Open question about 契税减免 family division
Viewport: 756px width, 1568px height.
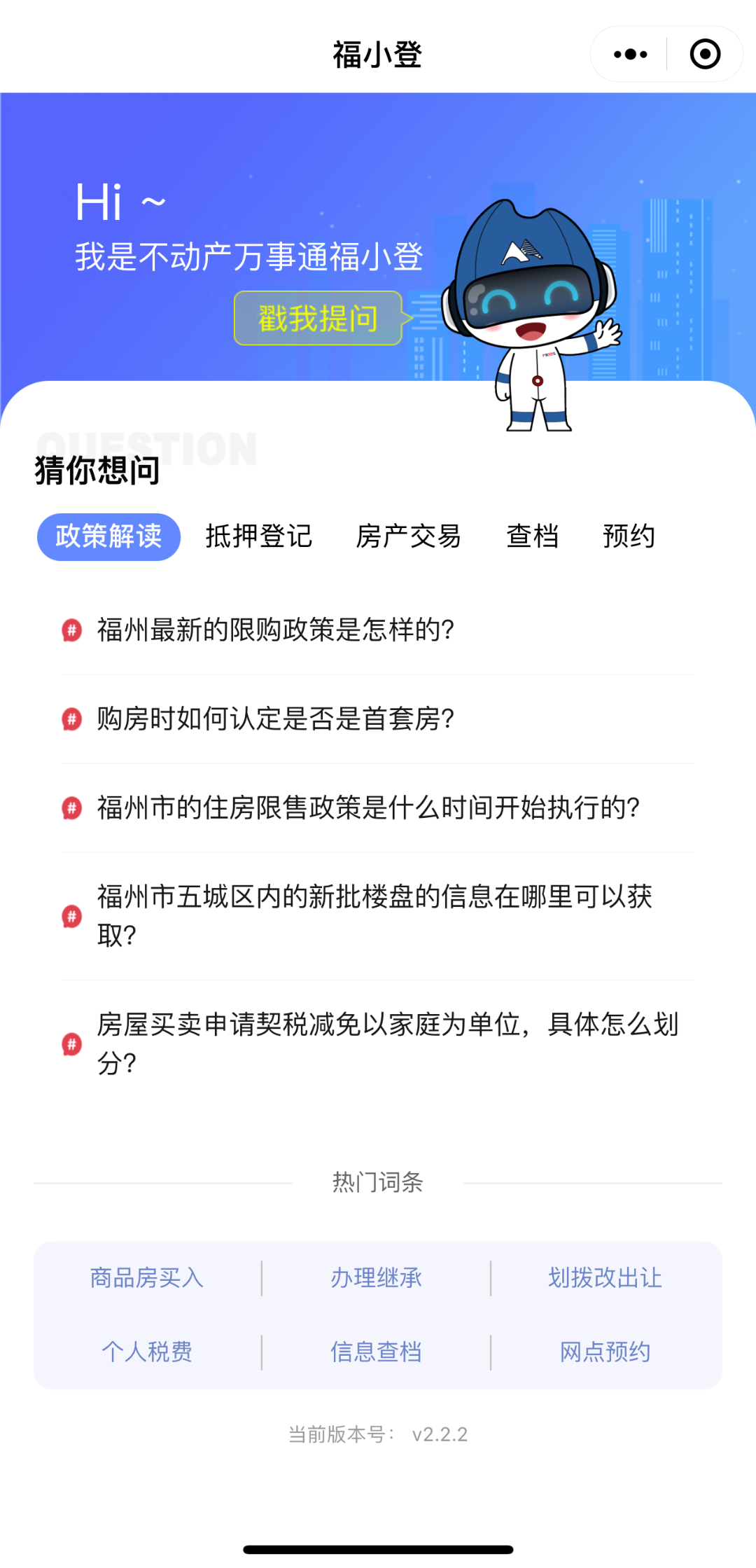tap(387, 1043)
